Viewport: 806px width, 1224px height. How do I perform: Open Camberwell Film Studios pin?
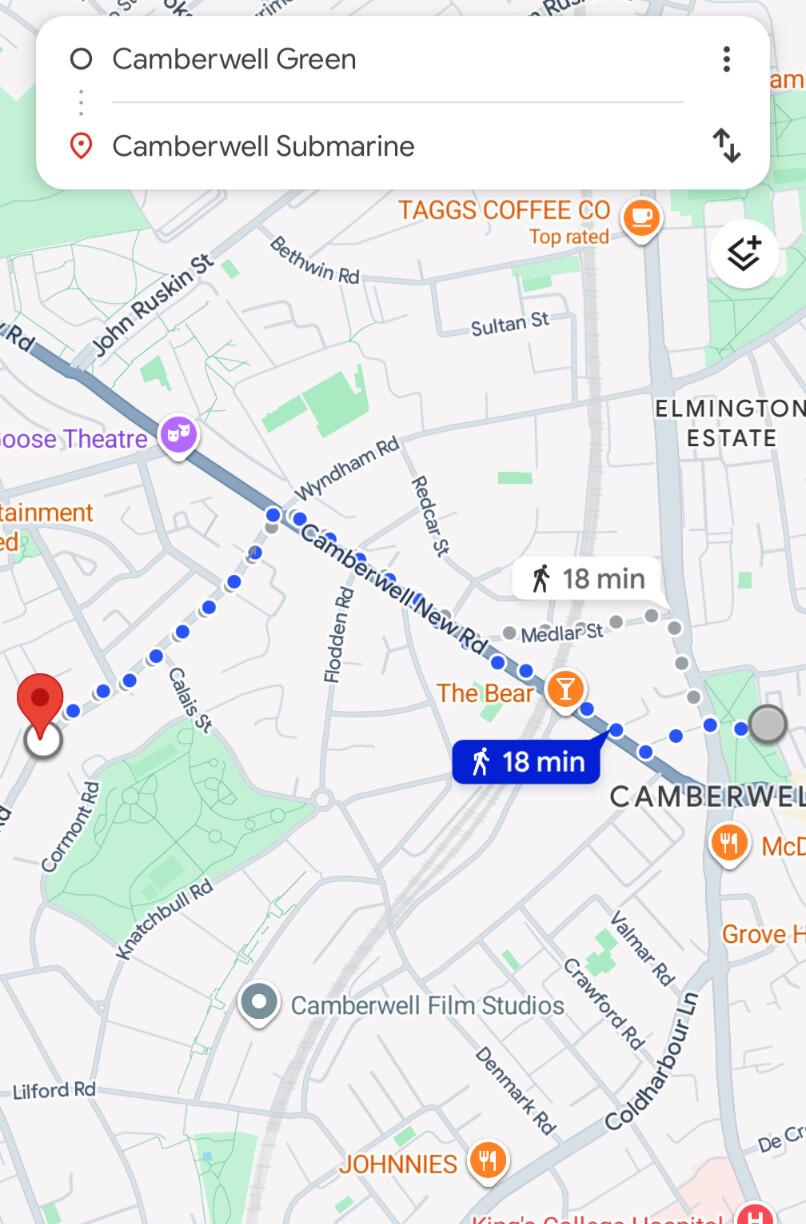[260, 1003]
